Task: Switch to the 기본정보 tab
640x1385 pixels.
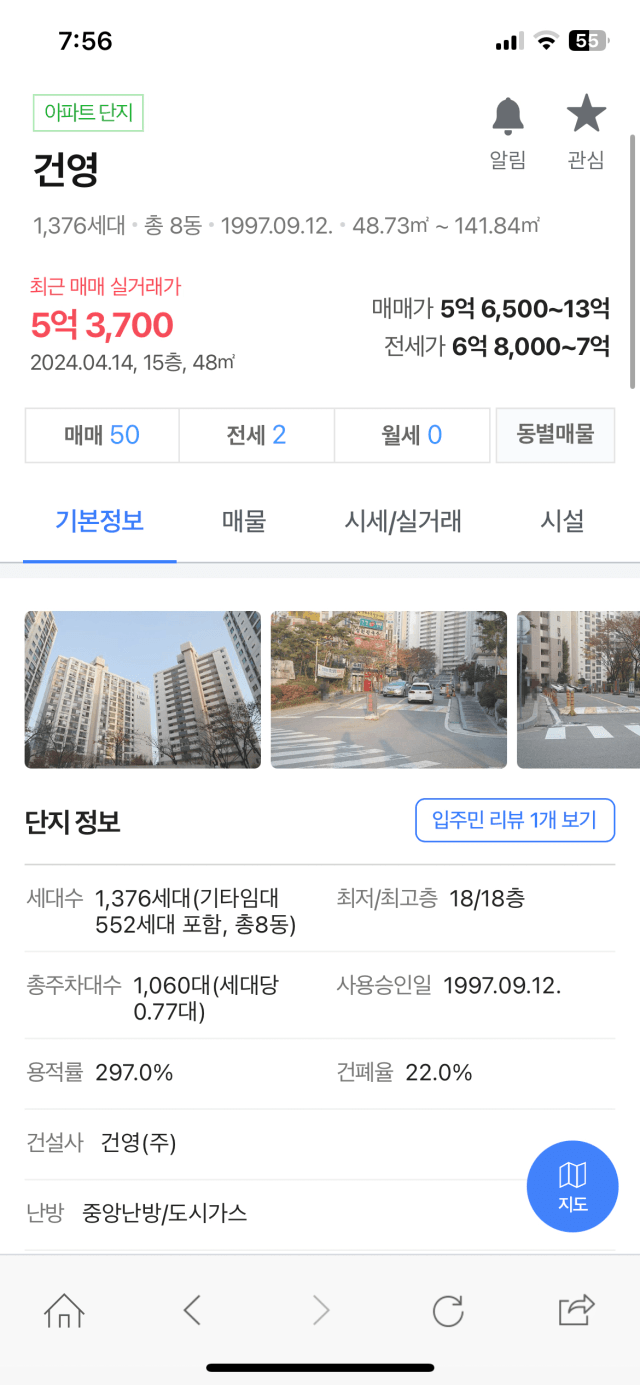Action: tap(100, 521)
